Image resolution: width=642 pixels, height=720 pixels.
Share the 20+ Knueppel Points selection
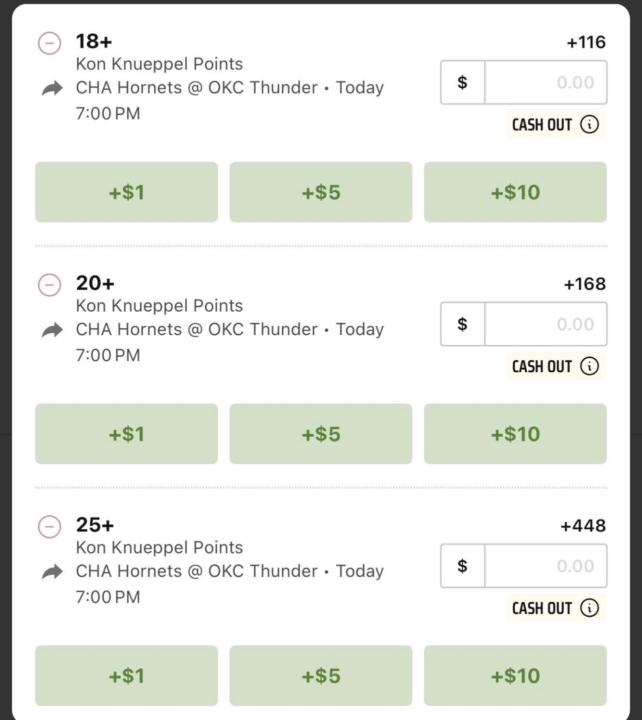pyautogui.click(x=52, y=331)
